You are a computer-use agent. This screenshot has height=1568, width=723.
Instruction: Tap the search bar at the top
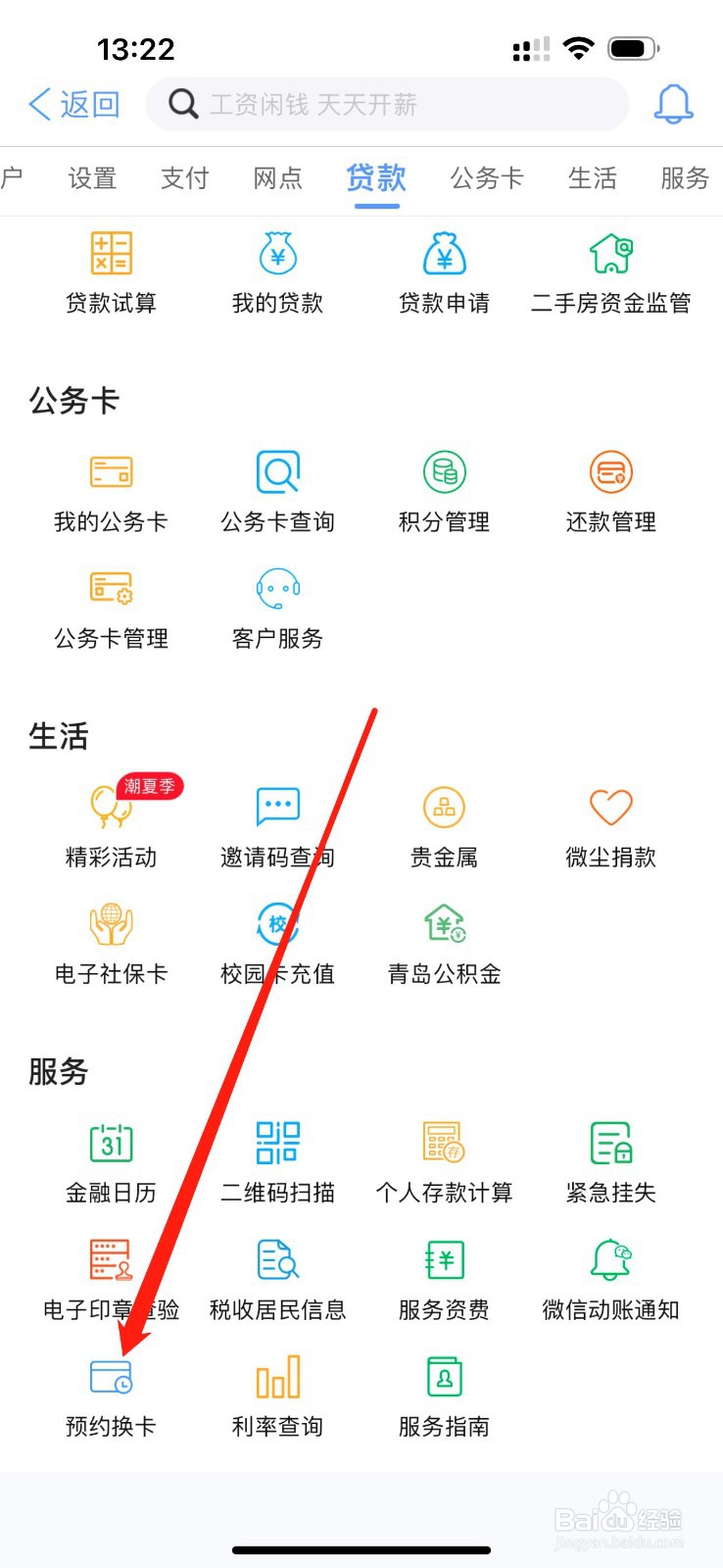387,104
